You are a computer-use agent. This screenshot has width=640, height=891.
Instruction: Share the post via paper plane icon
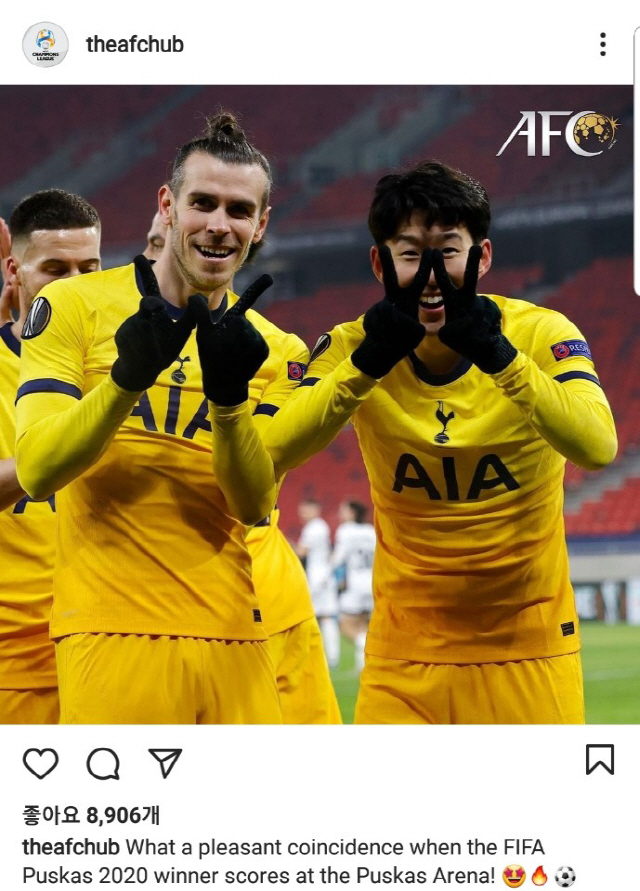pyautogui.click(x=165, y=763)
